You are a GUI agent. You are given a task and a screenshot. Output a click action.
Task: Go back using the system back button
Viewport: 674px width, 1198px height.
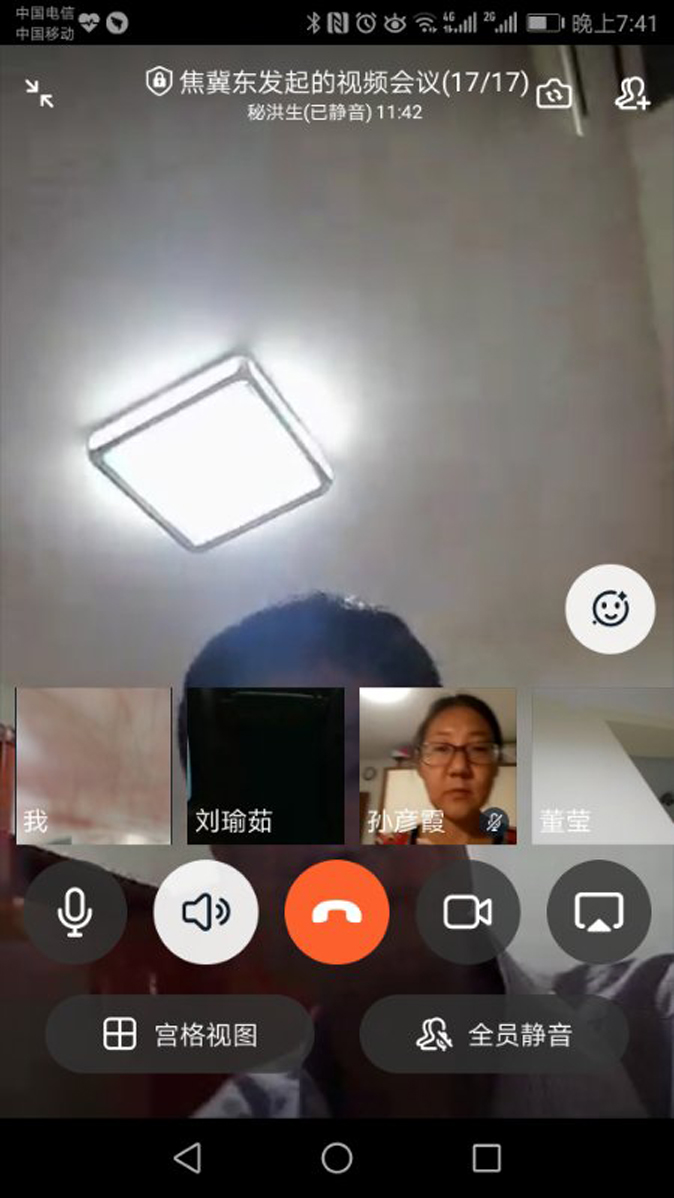click(x=187, y=1158)
